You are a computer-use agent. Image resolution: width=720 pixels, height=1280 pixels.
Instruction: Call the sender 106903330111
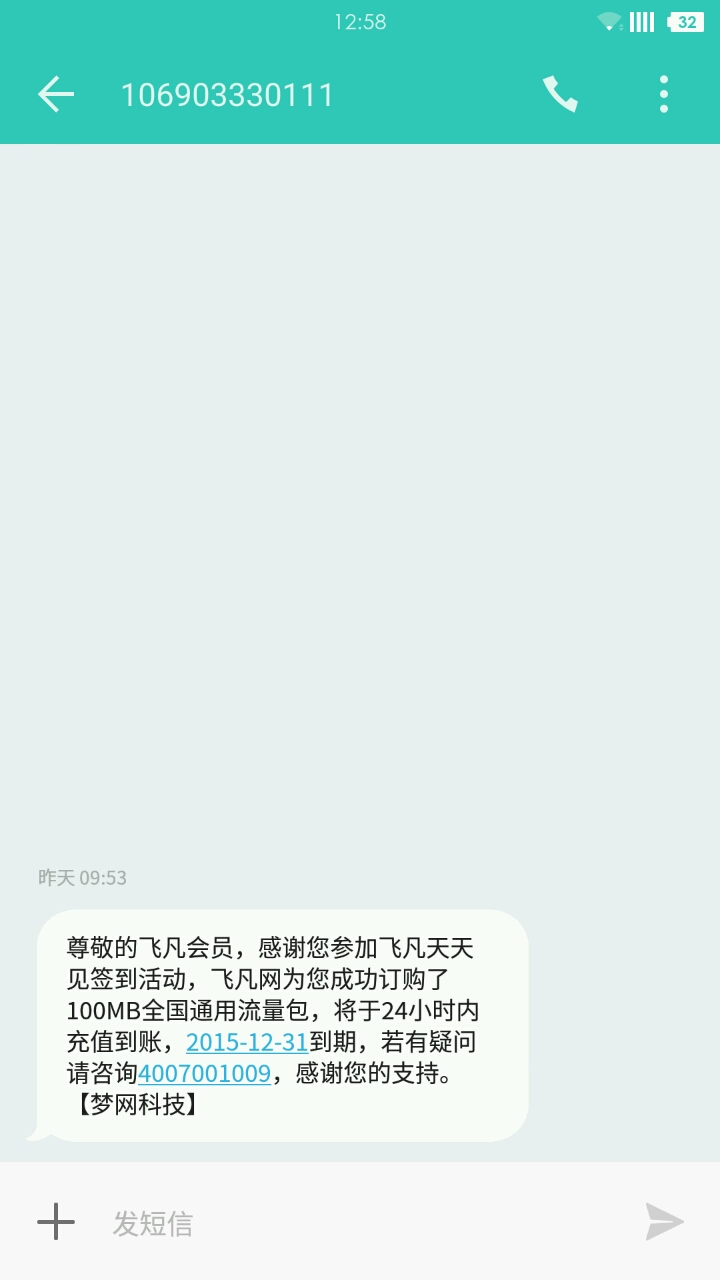click(560, 94)
